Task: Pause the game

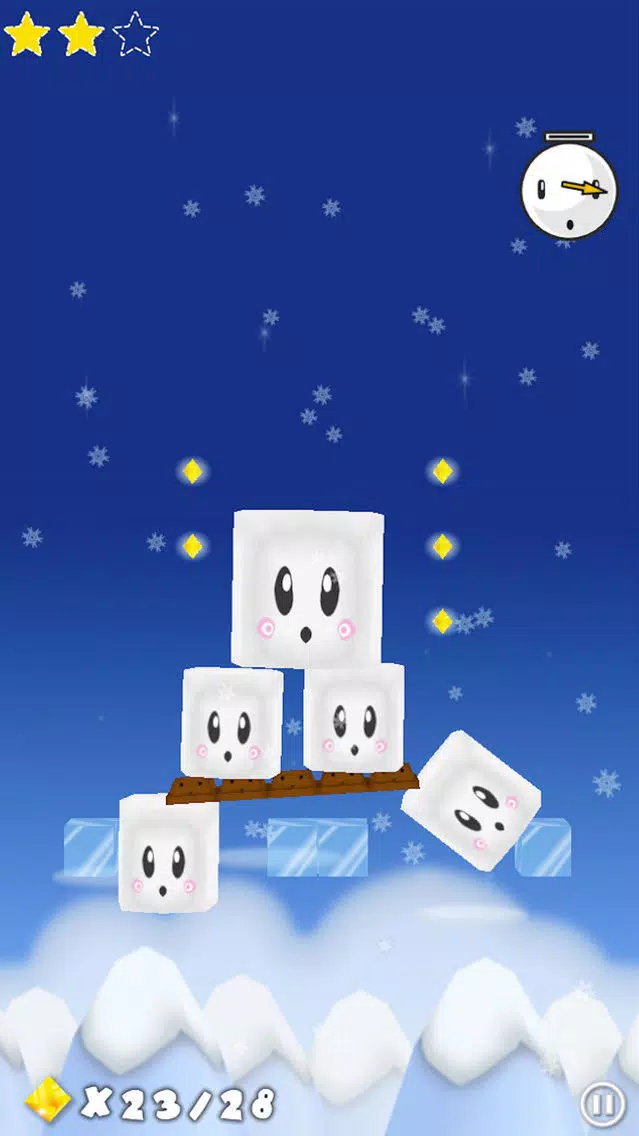Action: tap(603, 1105)
